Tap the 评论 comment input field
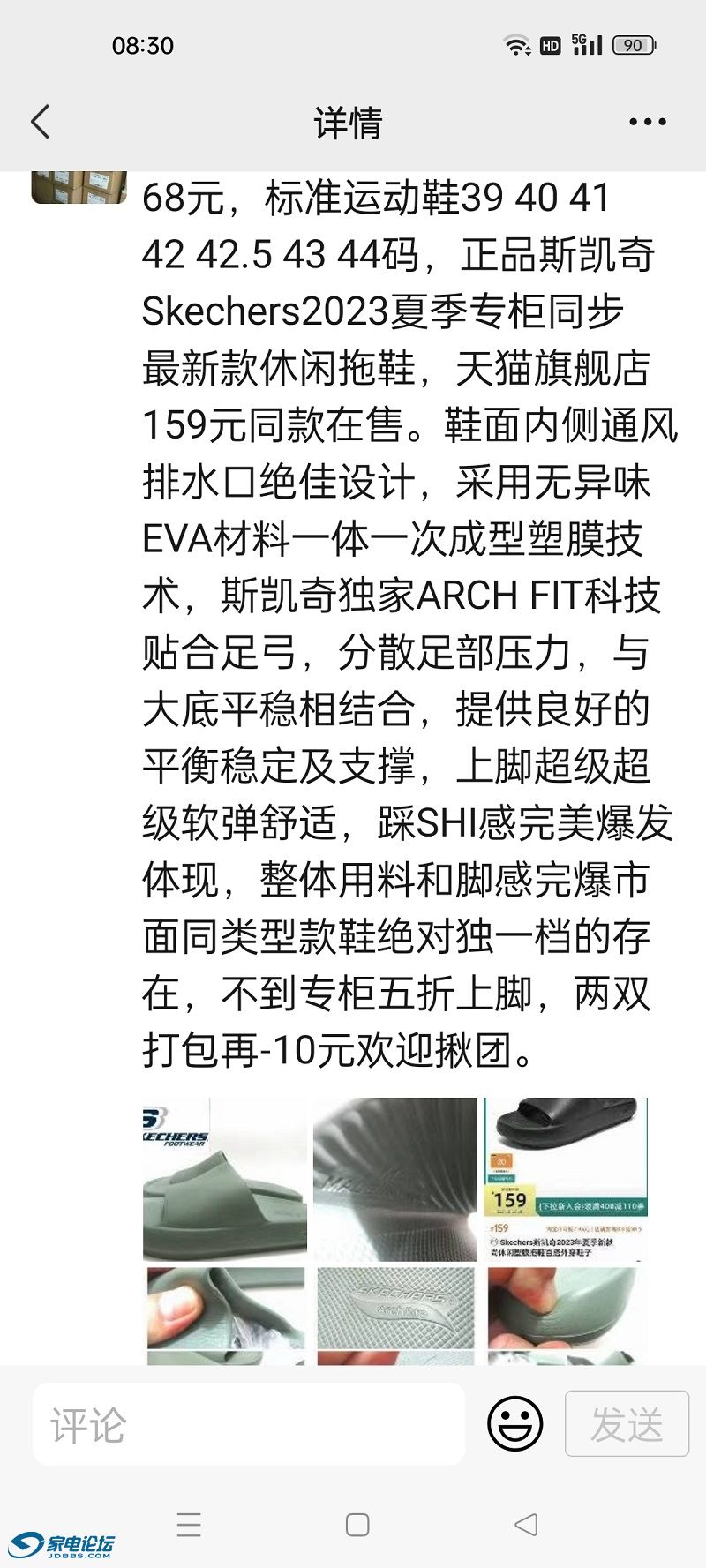The image size is (706, 1568). tap(249, 1424)
